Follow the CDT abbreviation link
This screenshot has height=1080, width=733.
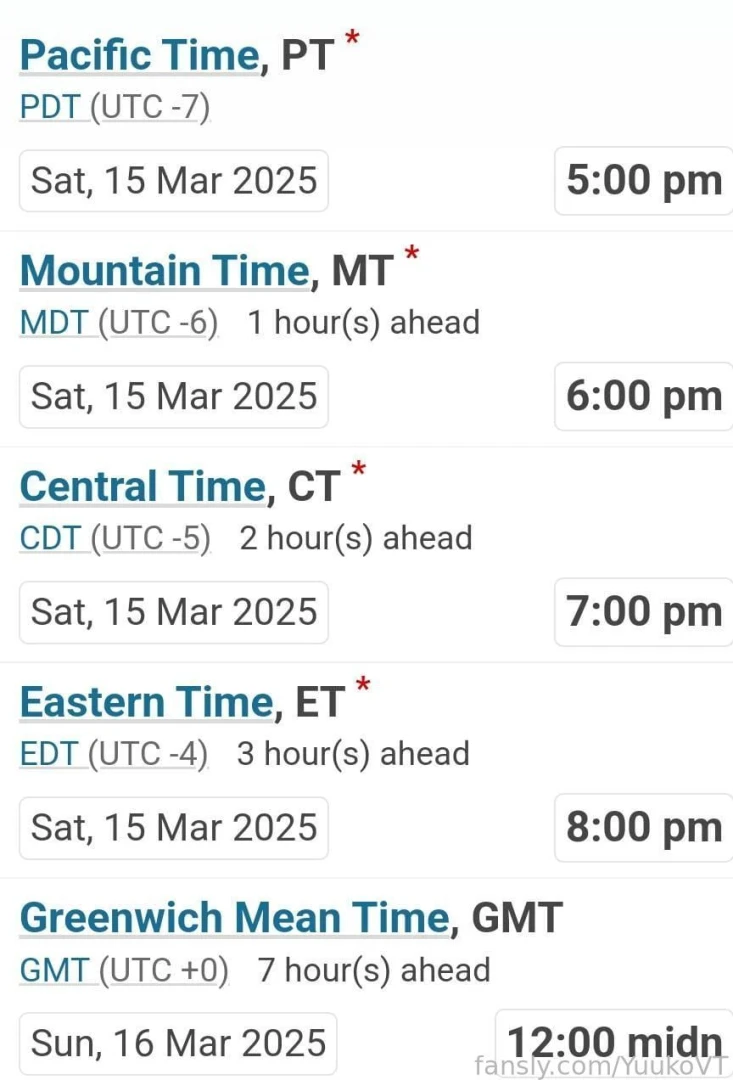click(50, 538)
